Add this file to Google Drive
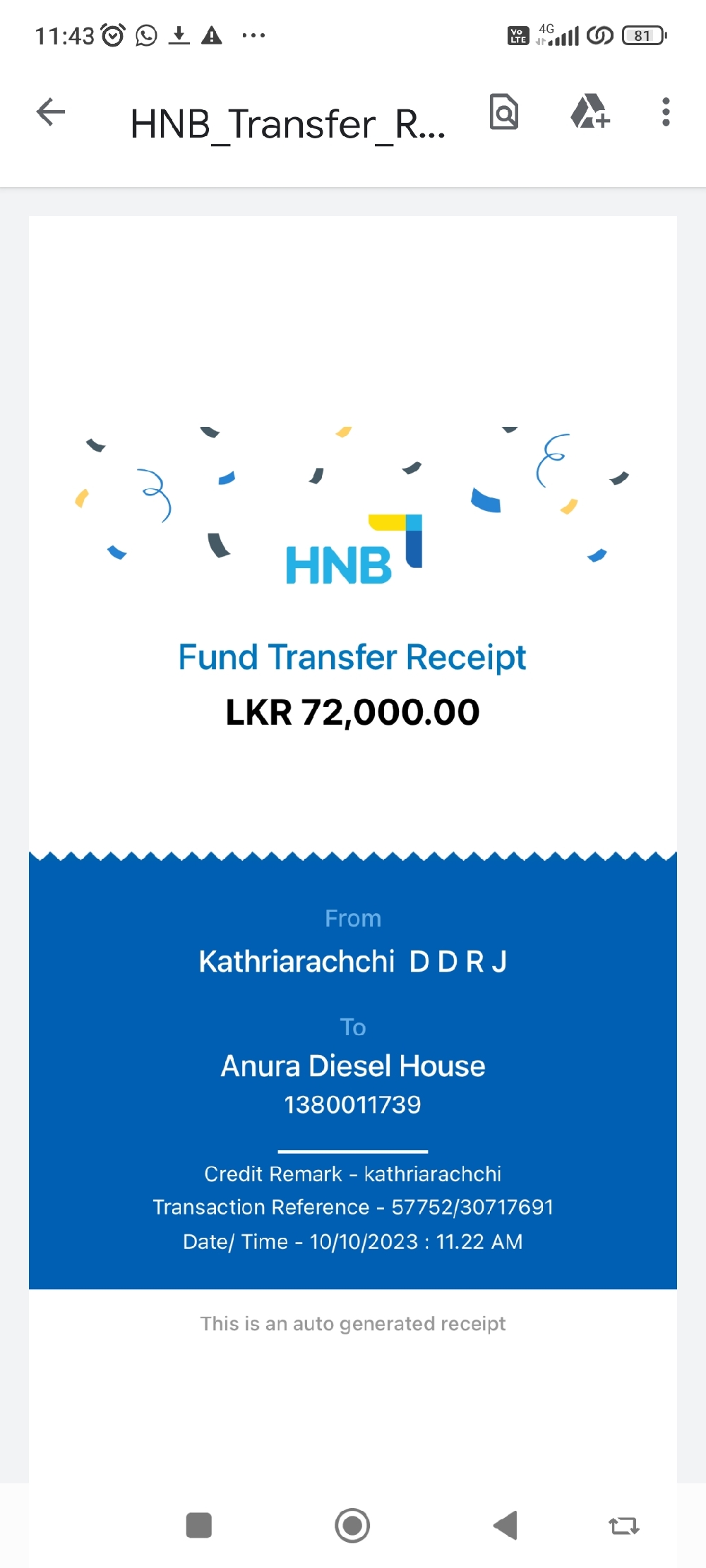Image resolution: width=706 pixels, height=1568 pixels. pyautogui.click(x=590, y=112)
